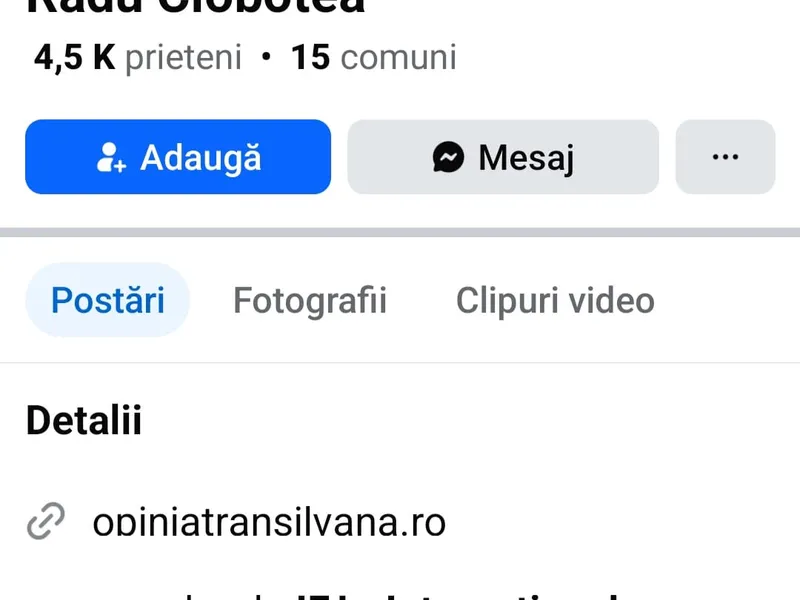Screen dimensions: 800x600
Task: Open the Clipuri video tab
Action: click(555, 301)
